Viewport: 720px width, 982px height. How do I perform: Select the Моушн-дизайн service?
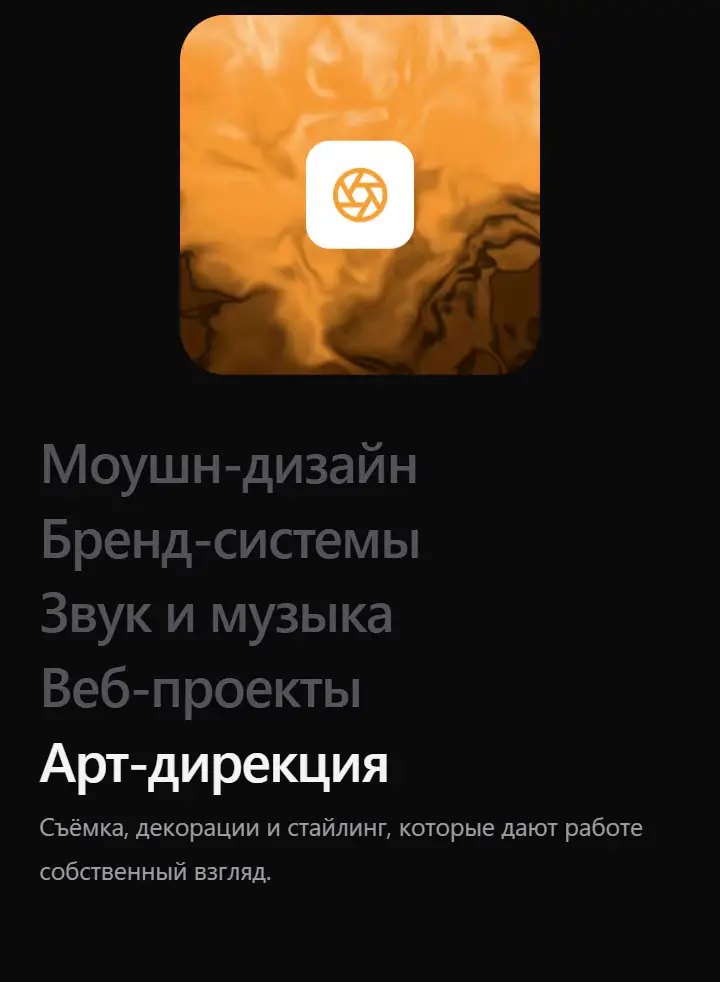tap(229, 465)
